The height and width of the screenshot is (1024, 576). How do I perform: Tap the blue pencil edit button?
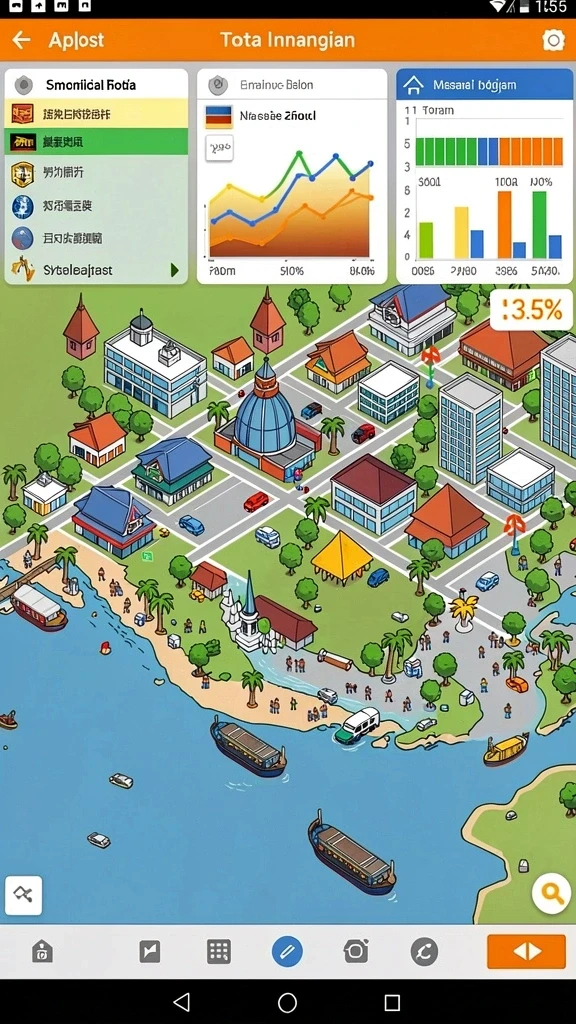287,952
